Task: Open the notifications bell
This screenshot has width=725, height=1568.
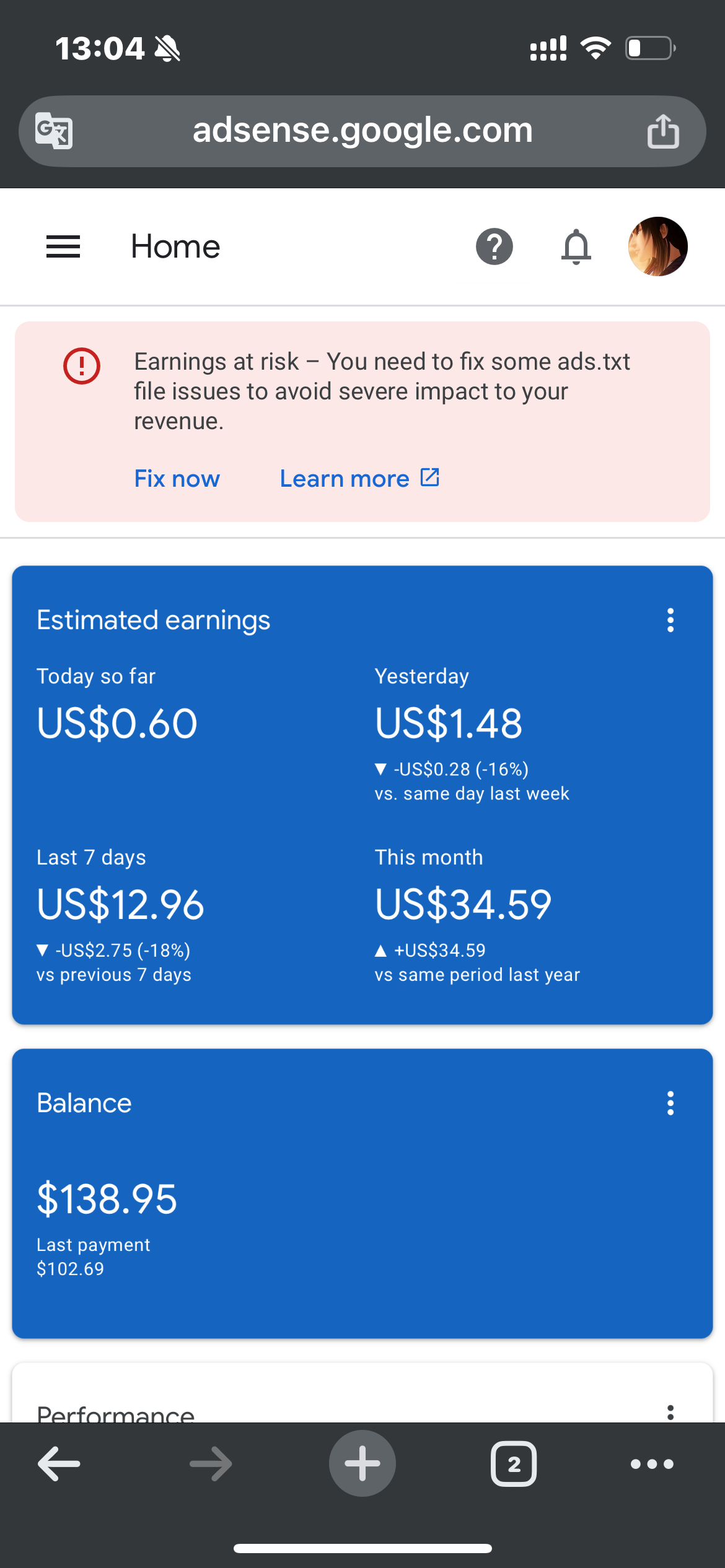Action: point(576,246)
